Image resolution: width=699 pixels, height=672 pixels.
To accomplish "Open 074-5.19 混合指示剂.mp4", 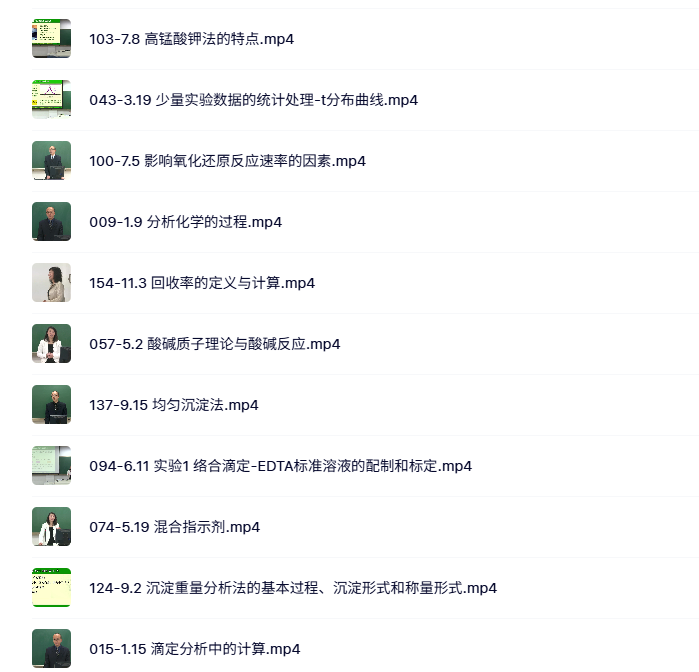I will 174,527.
